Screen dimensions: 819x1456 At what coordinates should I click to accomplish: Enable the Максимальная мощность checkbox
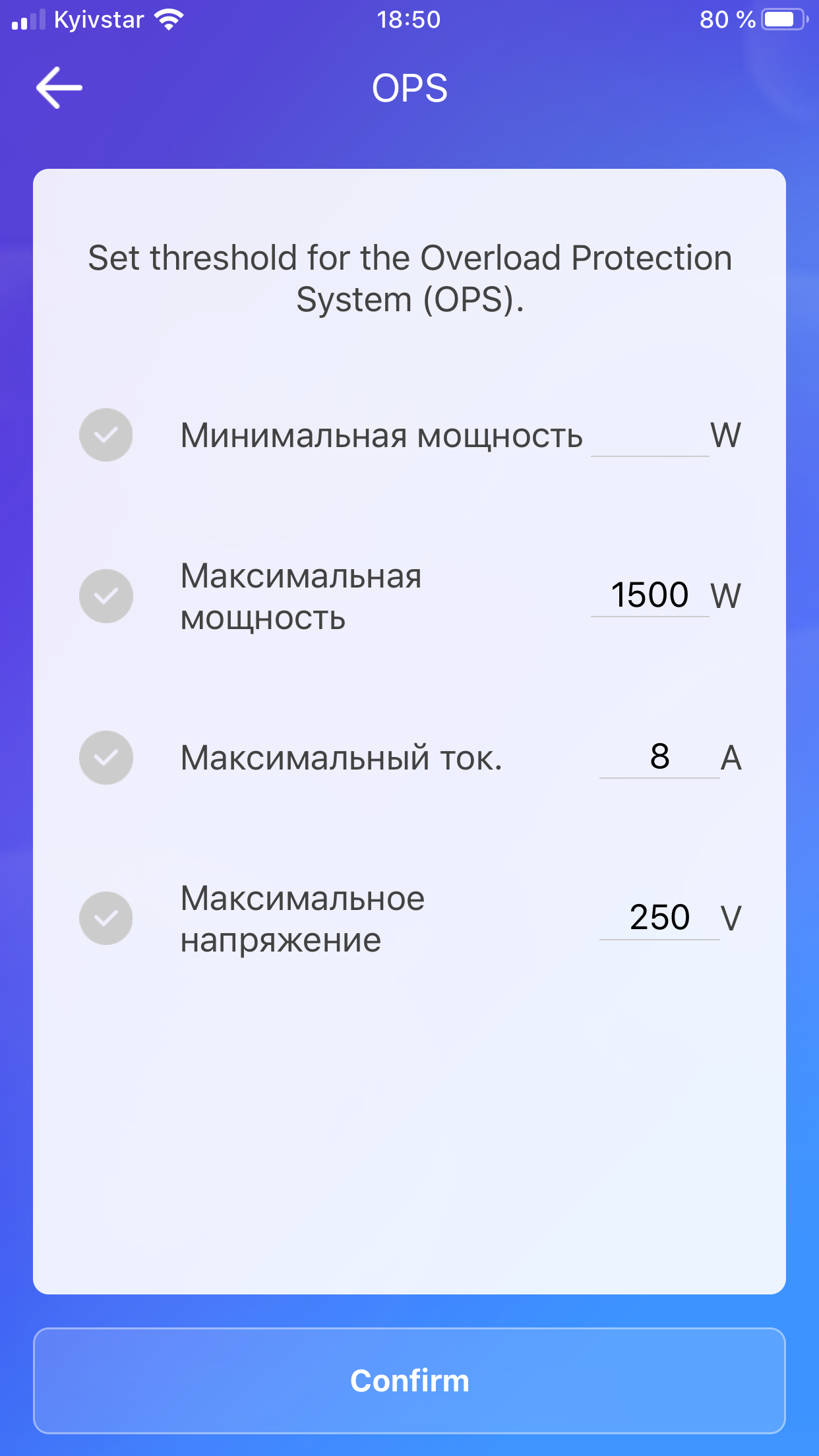pyautogui.click(x=106, y=596)
